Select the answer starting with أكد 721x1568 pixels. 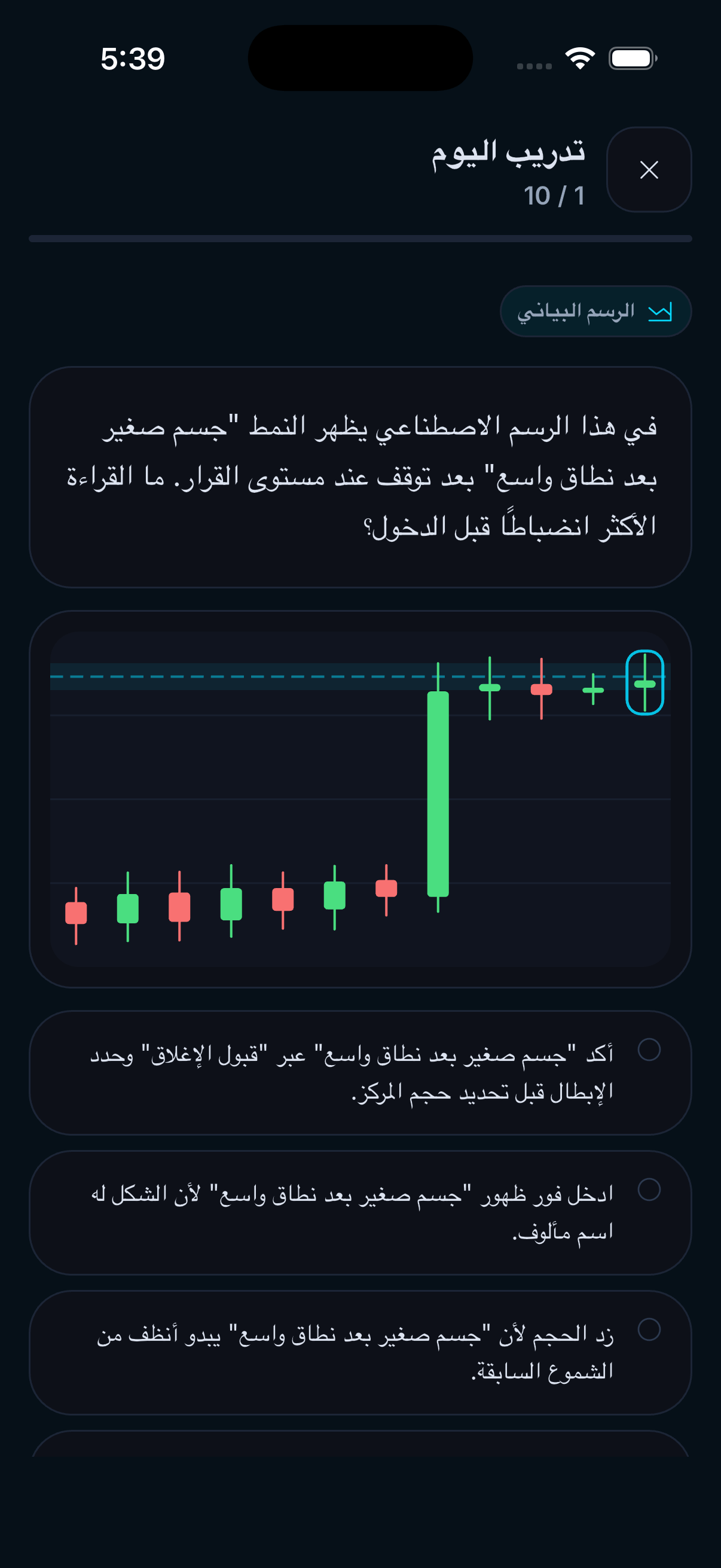coord(360,1073)
